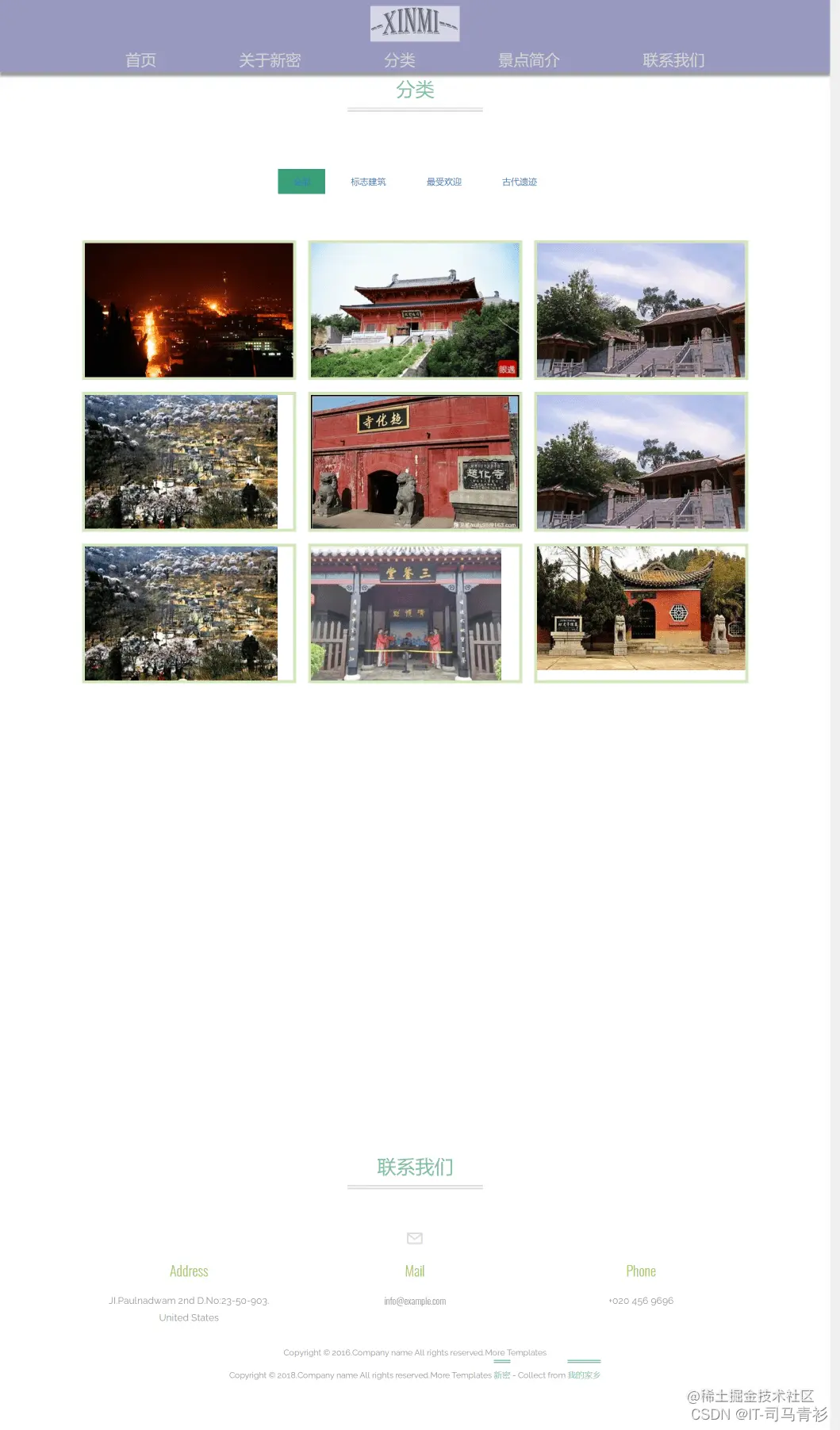The width and height of the screenshot is (840, 1430).
Task: Select the green 全部 filter button
Action: click(x=301, y=182)
